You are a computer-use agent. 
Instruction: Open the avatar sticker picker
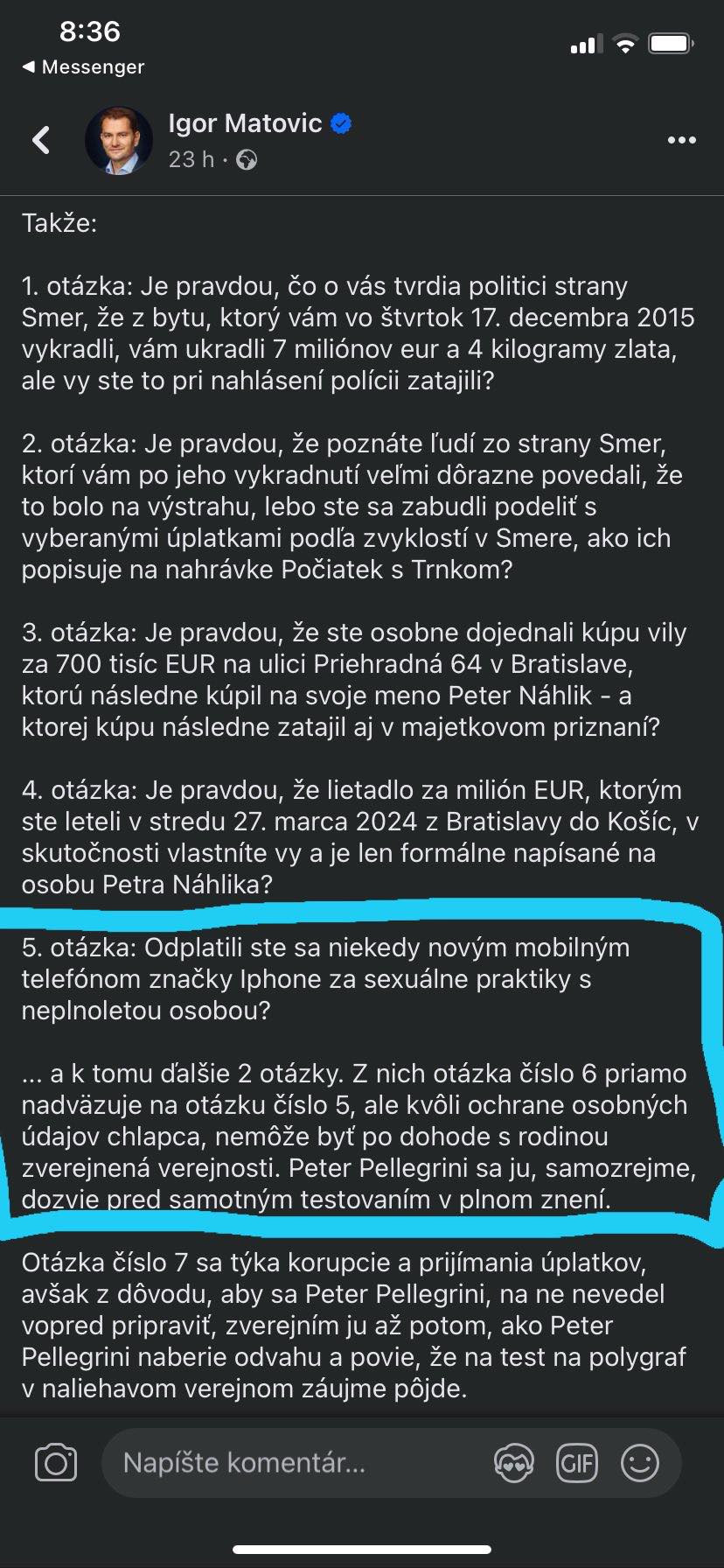[x=513, y=1463]
